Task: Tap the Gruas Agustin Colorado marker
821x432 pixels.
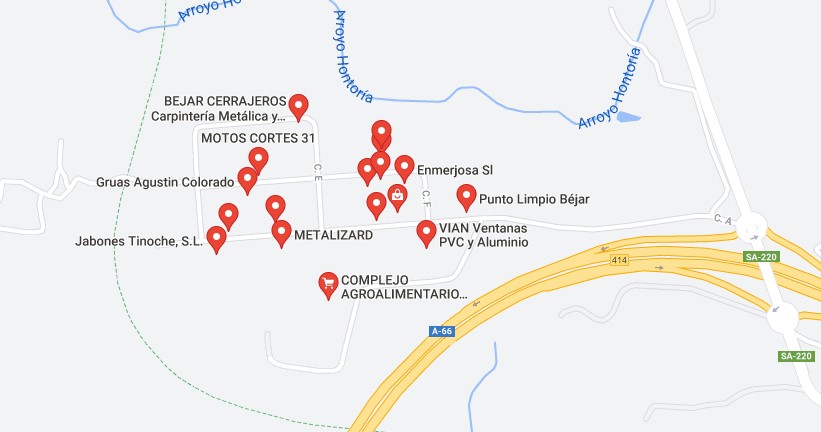Action: (x=247, y=180)
